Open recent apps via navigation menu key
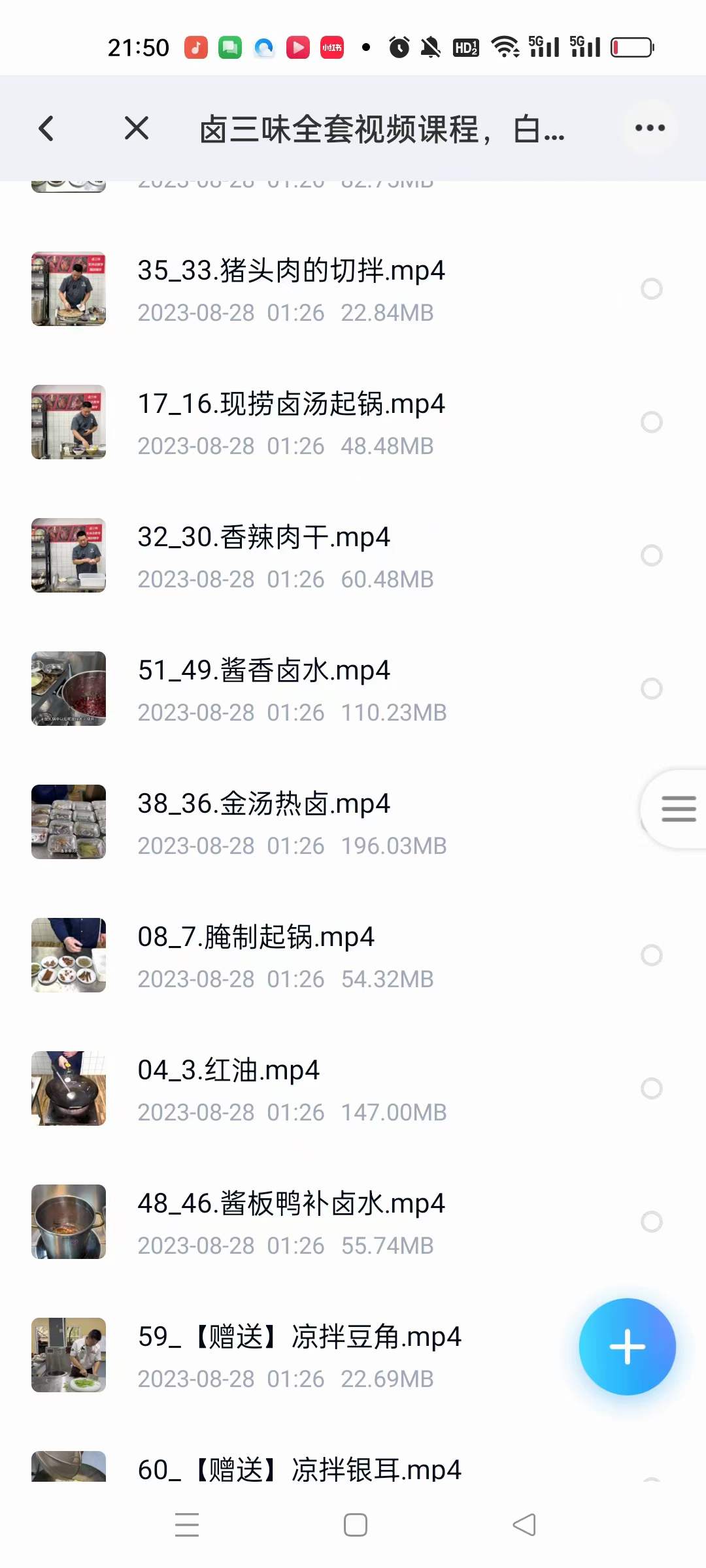706x1568 pixels. pos(186,1524)
